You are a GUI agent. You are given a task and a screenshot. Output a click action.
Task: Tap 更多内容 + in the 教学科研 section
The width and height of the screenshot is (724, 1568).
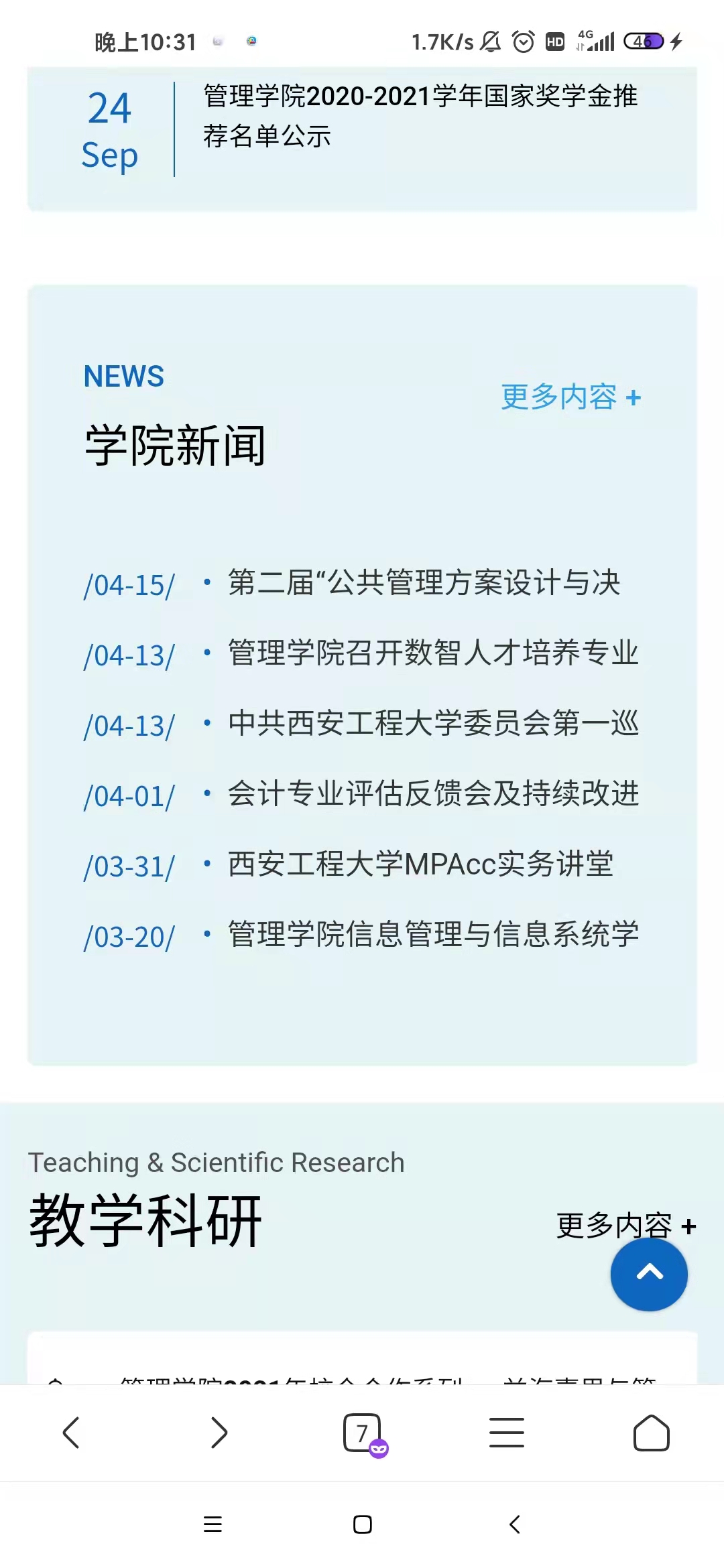pos(613,1226)
